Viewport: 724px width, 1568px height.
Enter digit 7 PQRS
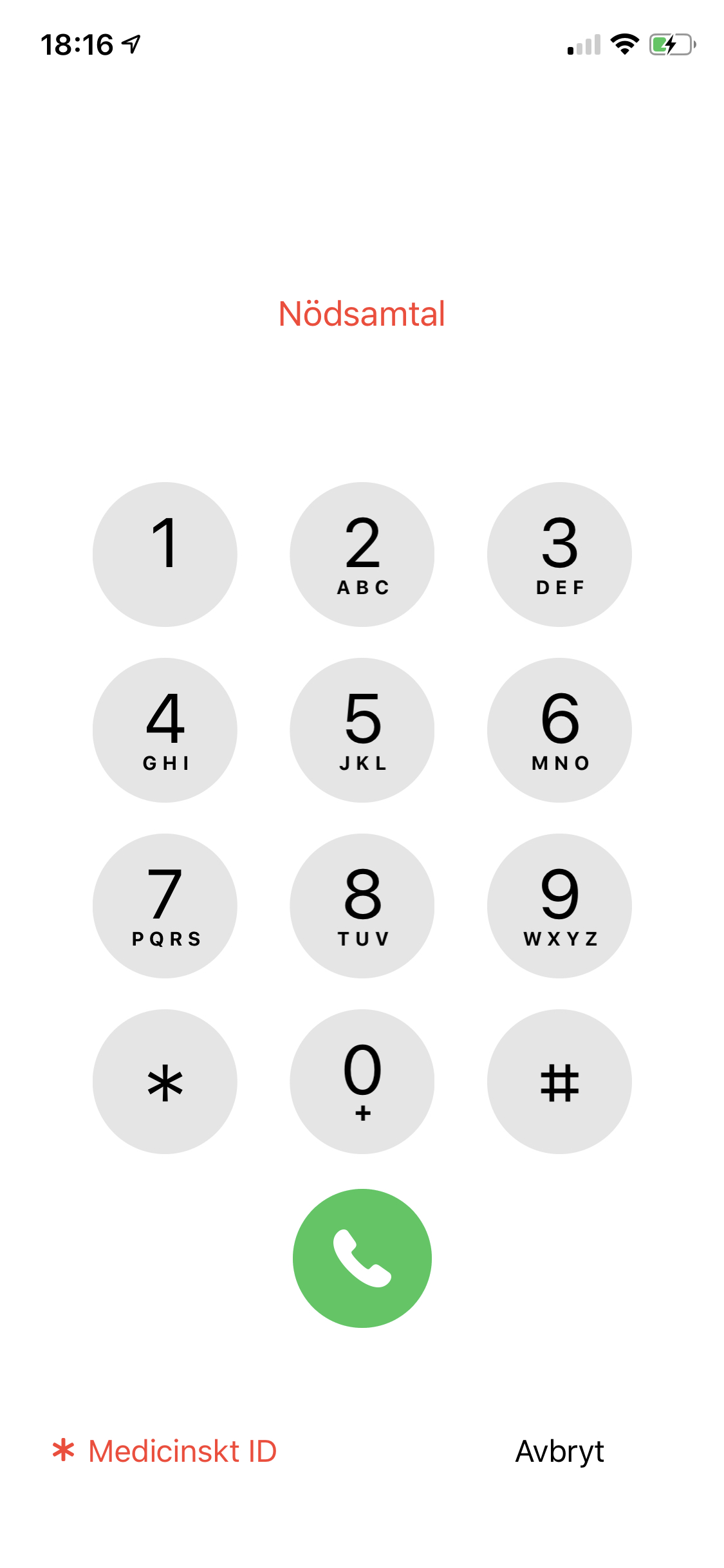click(x=165, y=906)
